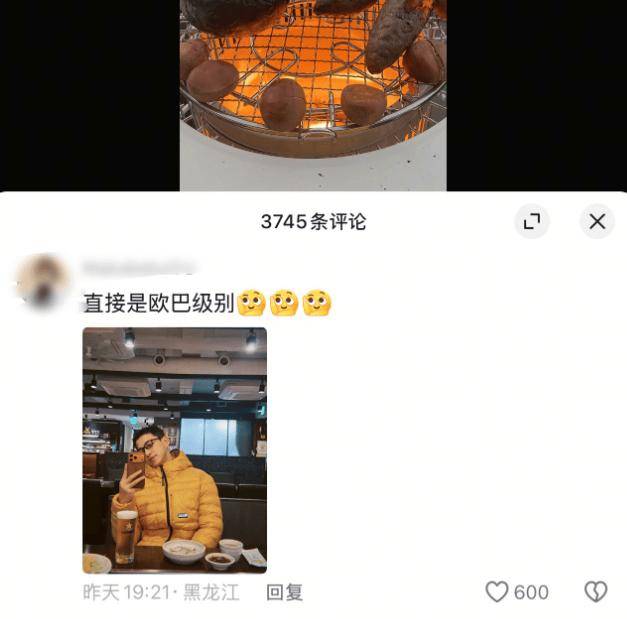Open the photo attached to the comment
Image resolution: width=627 pixels, height=619 pixels.
click(174, 450)
